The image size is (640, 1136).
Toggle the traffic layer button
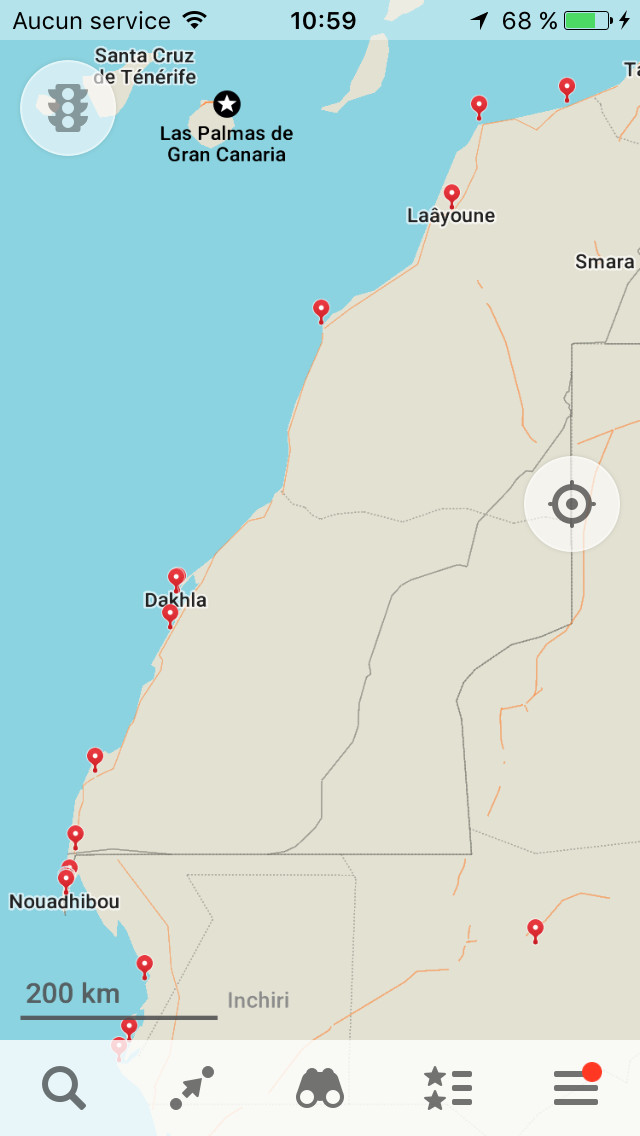click(x=67, y=107)
